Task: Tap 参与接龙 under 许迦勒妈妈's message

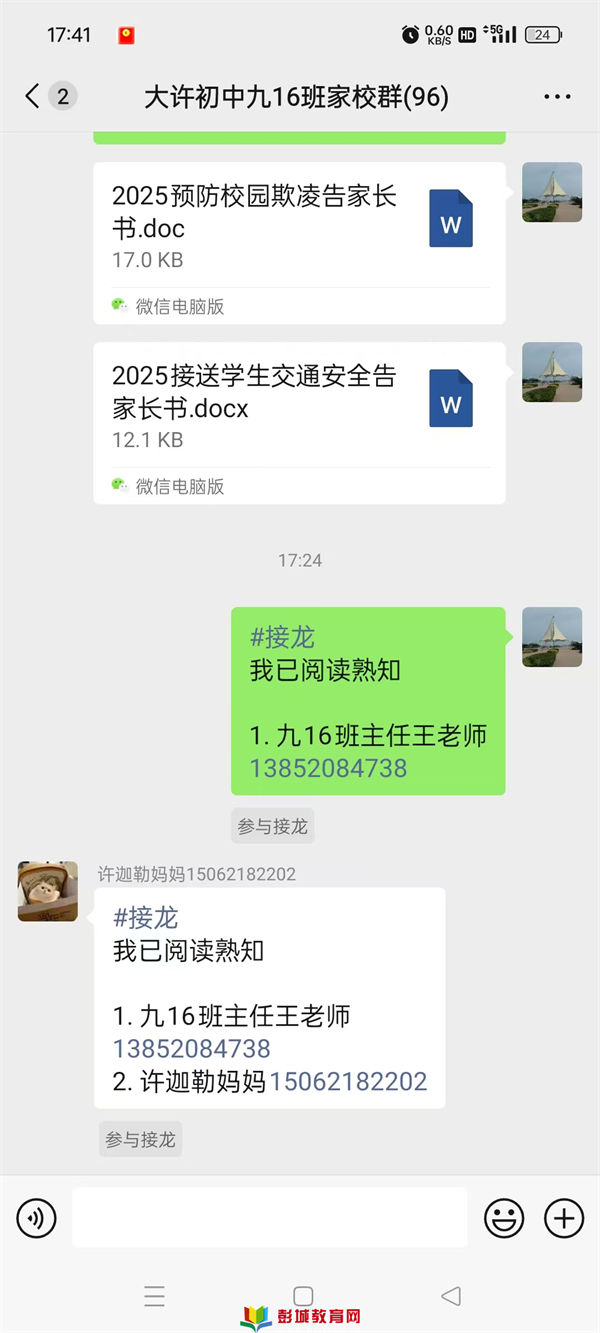Action: click(x=141, y=1139)
